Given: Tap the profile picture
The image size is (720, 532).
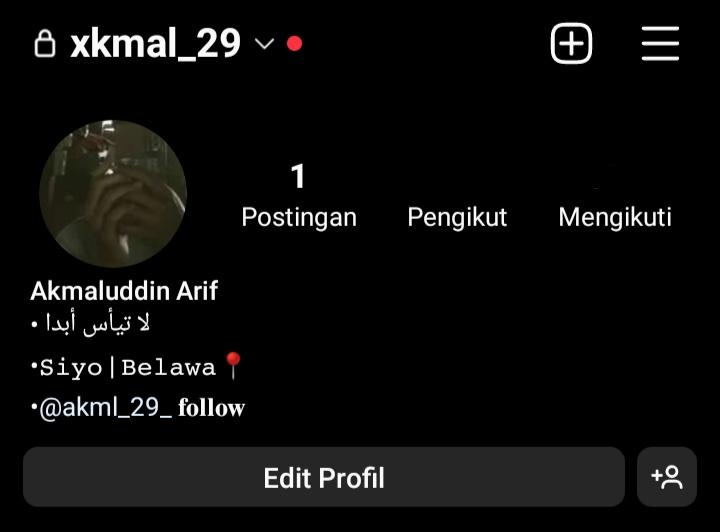Looking at the screenshot, I should (x=113, y=194).
